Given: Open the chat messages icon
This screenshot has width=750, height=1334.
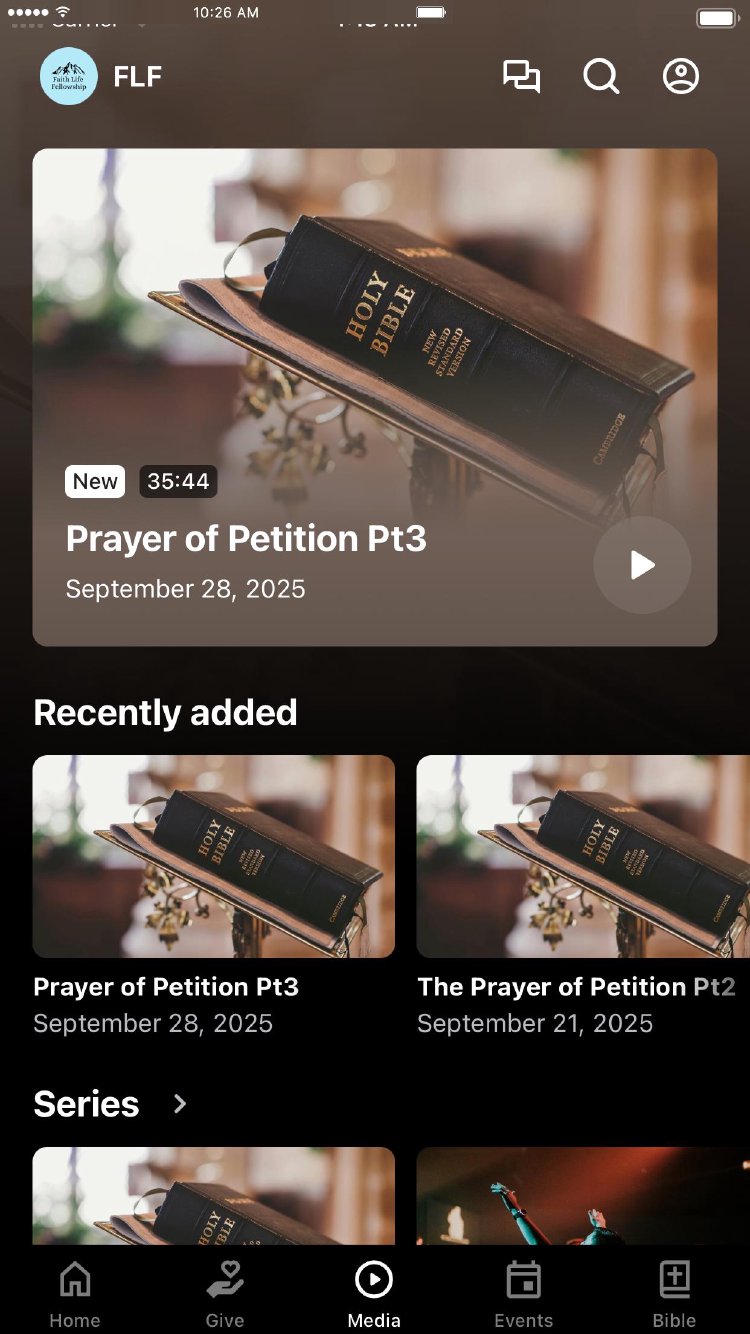Looking at the screenshot, I should pyautogui.click(x=521, y=77).
